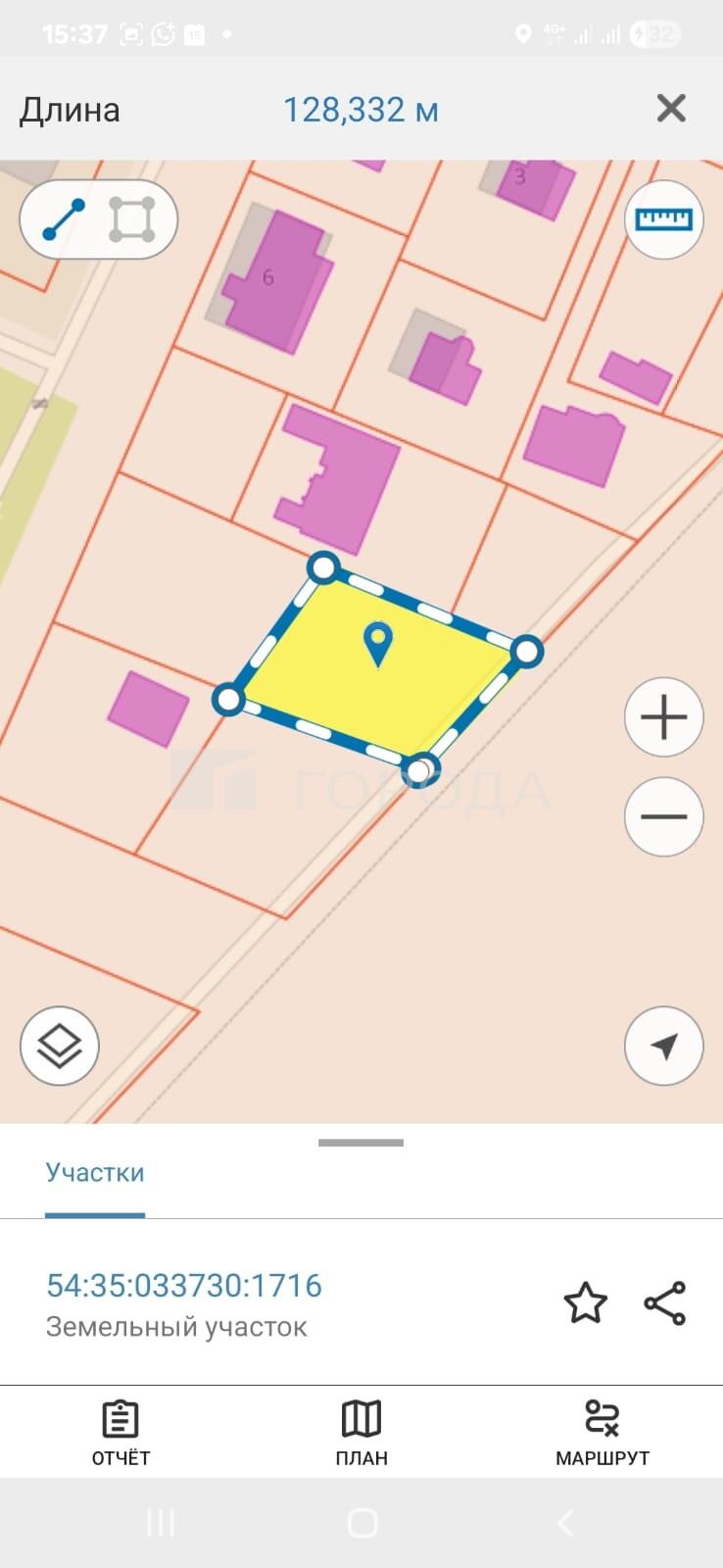This screenshot has height=1568, width=723.
Task: Close the length measurement panel
Action: [x=671, y=108]
